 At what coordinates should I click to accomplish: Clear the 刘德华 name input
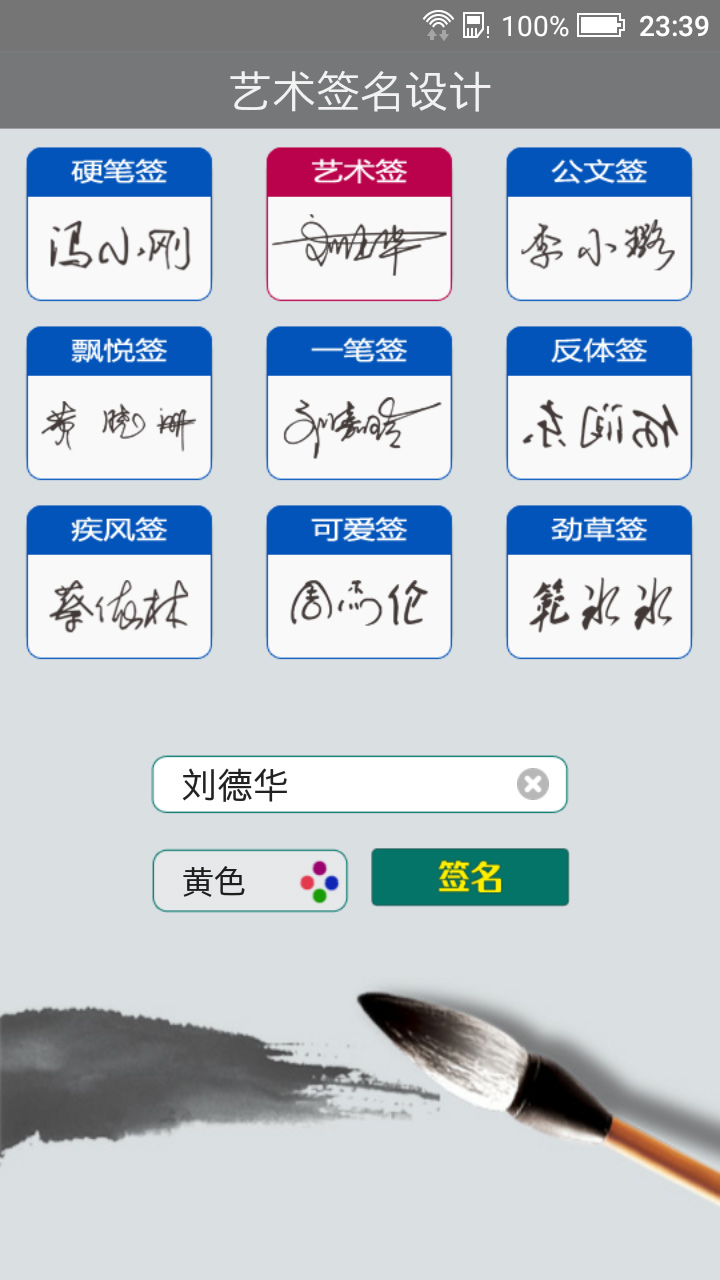(533, 784)
